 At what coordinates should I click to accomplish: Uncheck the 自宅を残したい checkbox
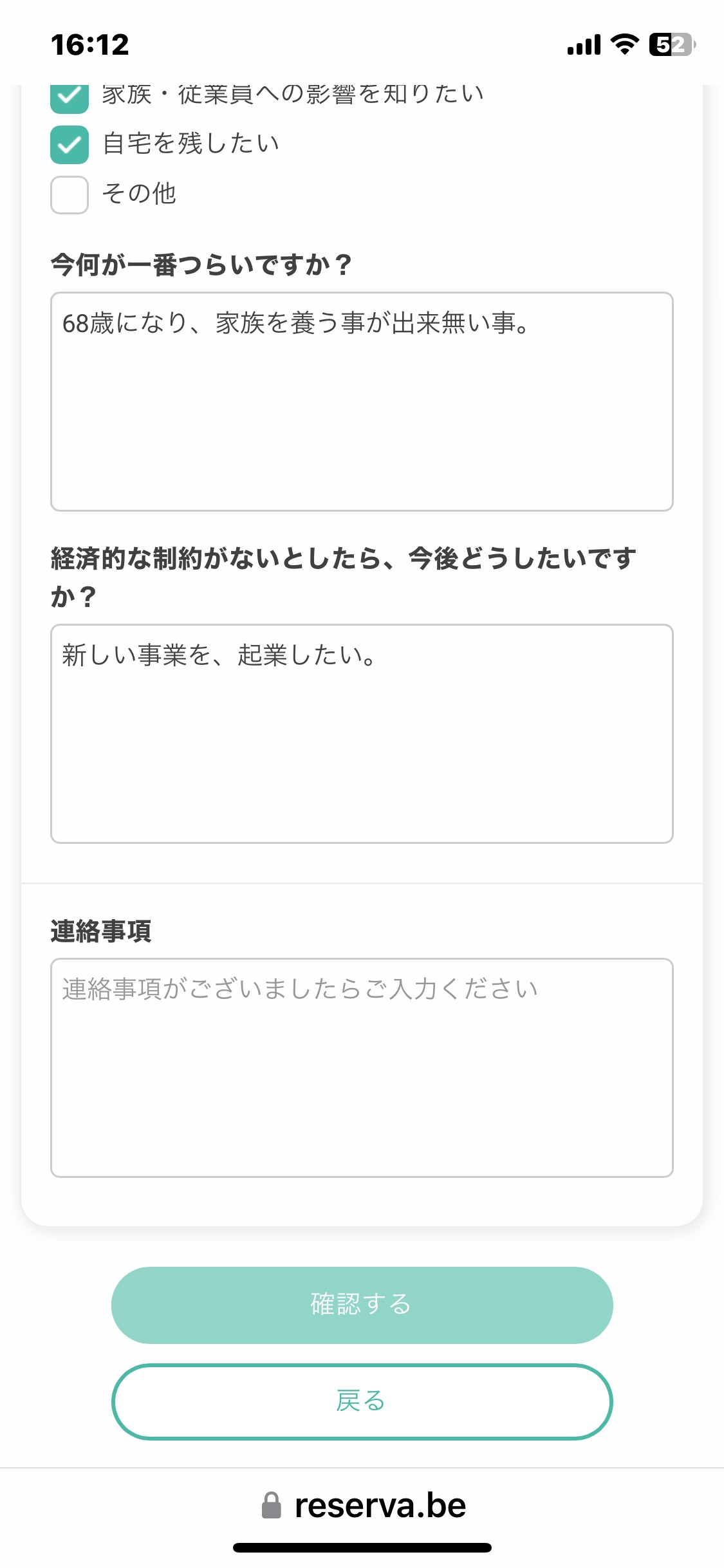point(70,145)
